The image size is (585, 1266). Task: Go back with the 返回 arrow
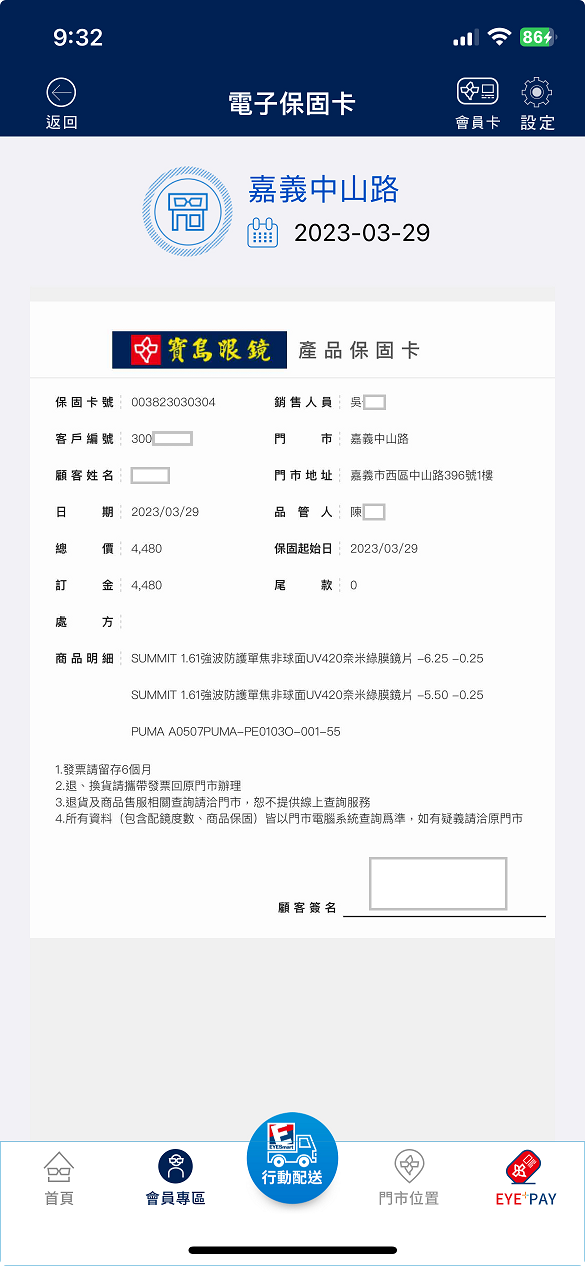coord(61,104)
